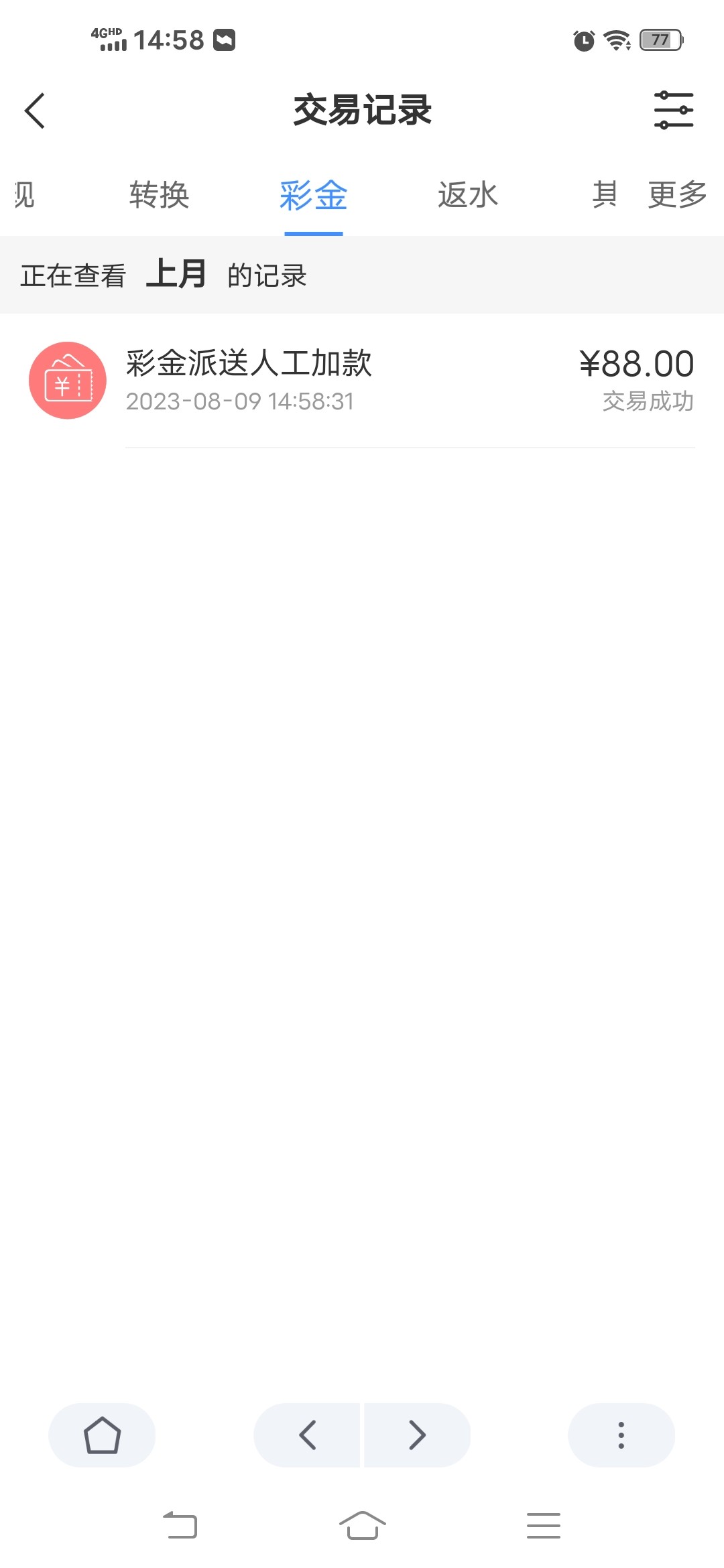Tap the browser home pentagon button
Image resolution: width=724 pixels, height=1568 pixels.
point(102,1435)
